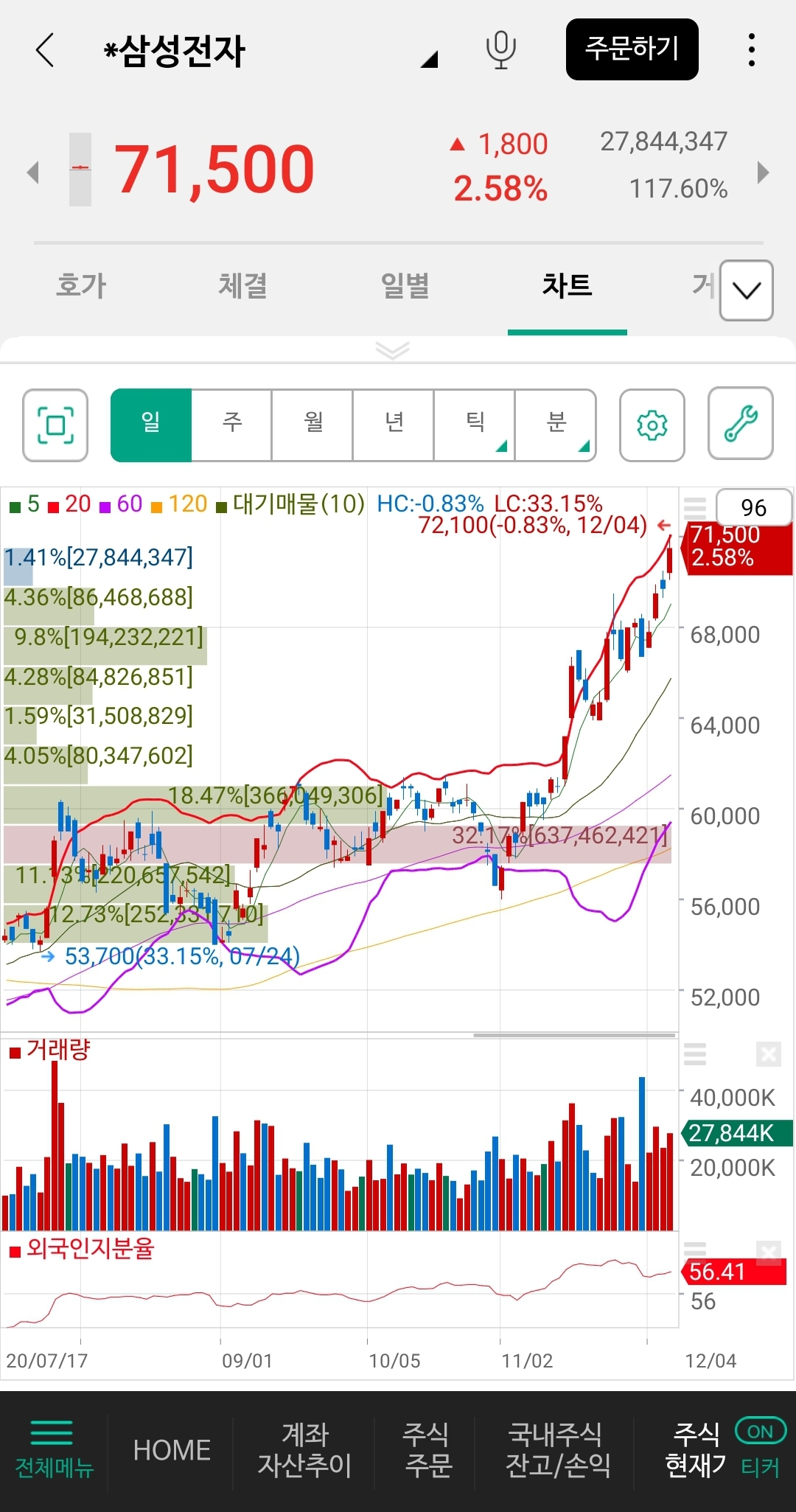The height and width of the screenshot is (1512, 796).
Task: Switch to the 체결 tab
Action: 242,285
